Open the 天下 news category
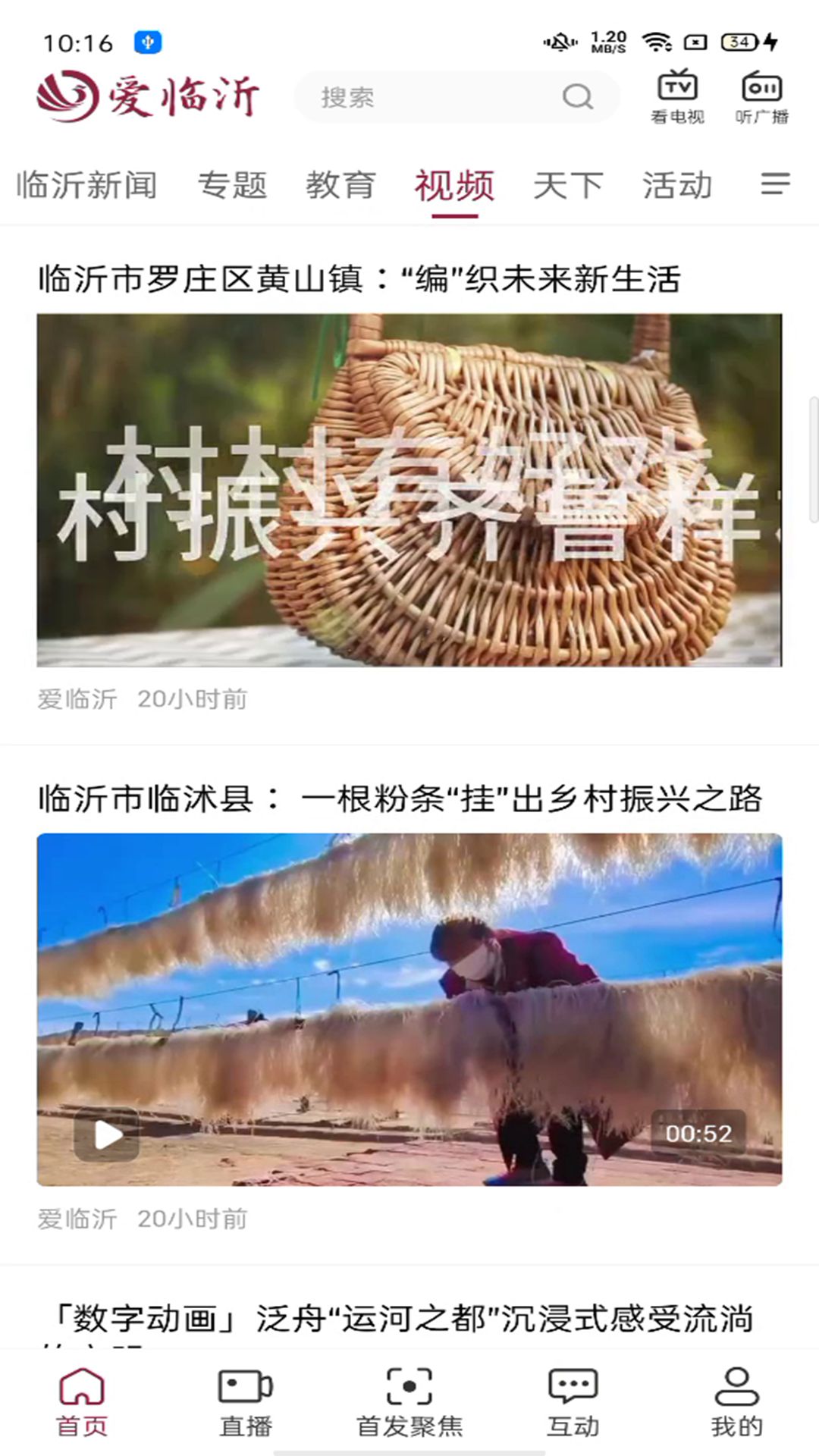This screenshot has width=819, height=1456. click(x=567, y=184)
